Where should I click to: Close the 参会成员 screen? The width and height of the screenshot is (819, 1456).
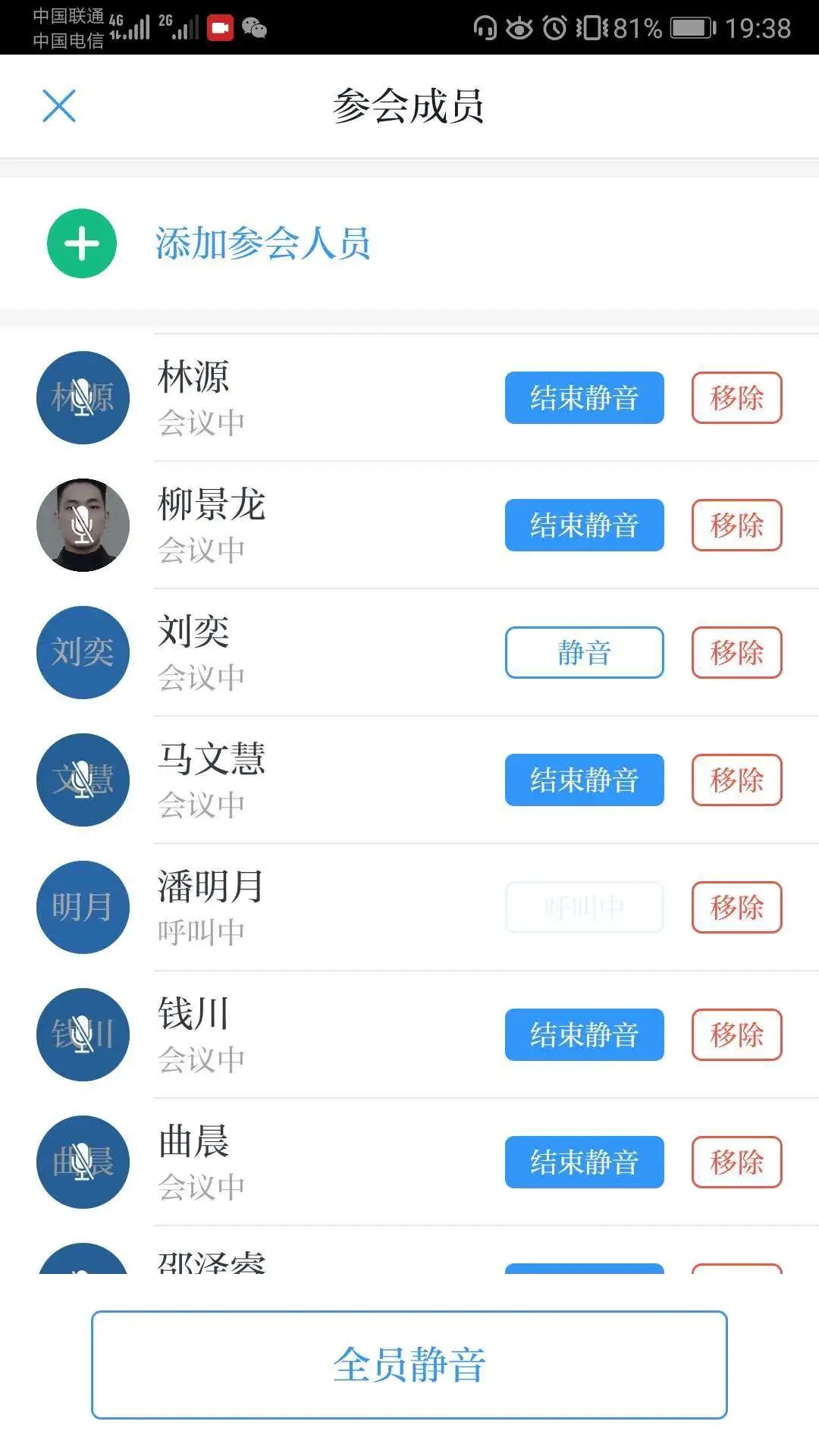point(59,105)
